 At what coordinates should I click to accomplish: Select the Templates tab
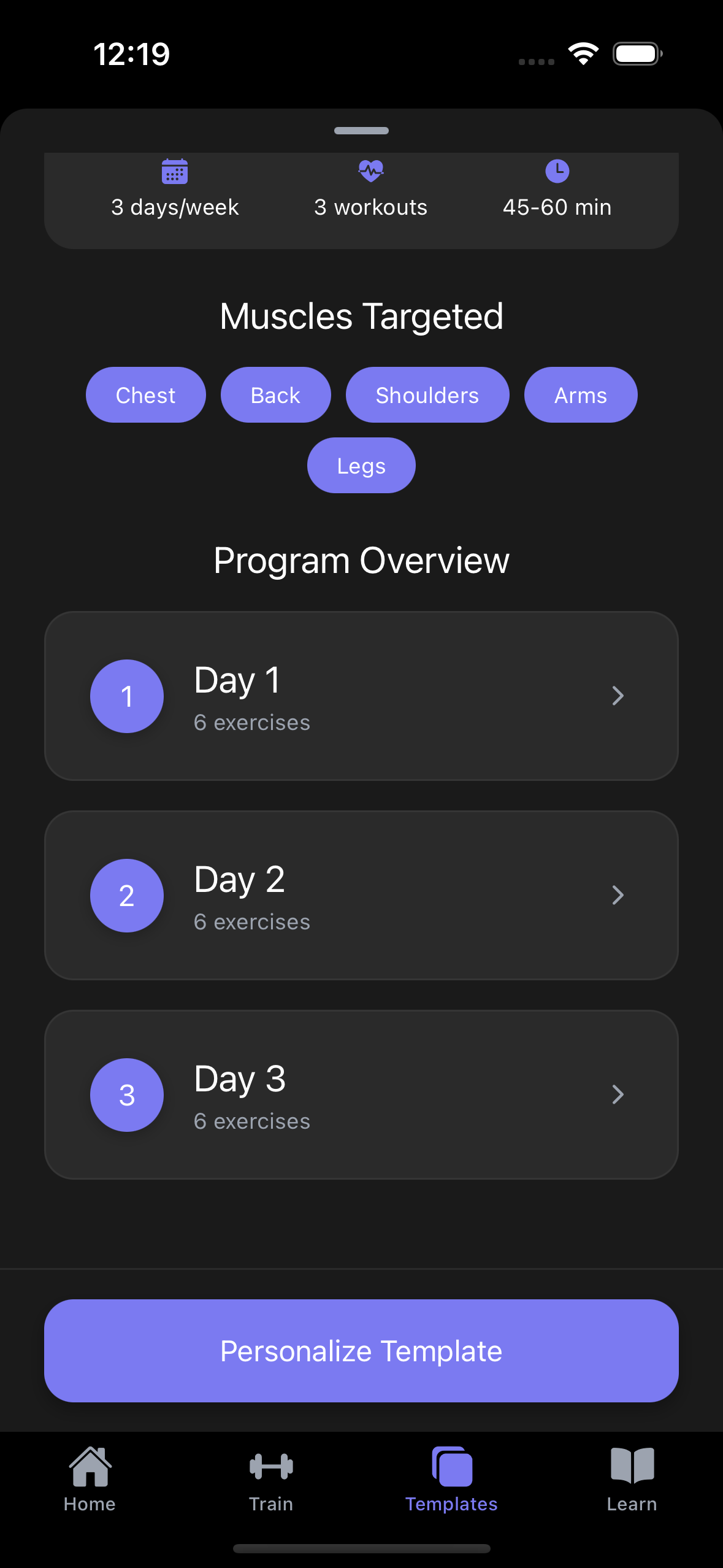[451, 1480]
